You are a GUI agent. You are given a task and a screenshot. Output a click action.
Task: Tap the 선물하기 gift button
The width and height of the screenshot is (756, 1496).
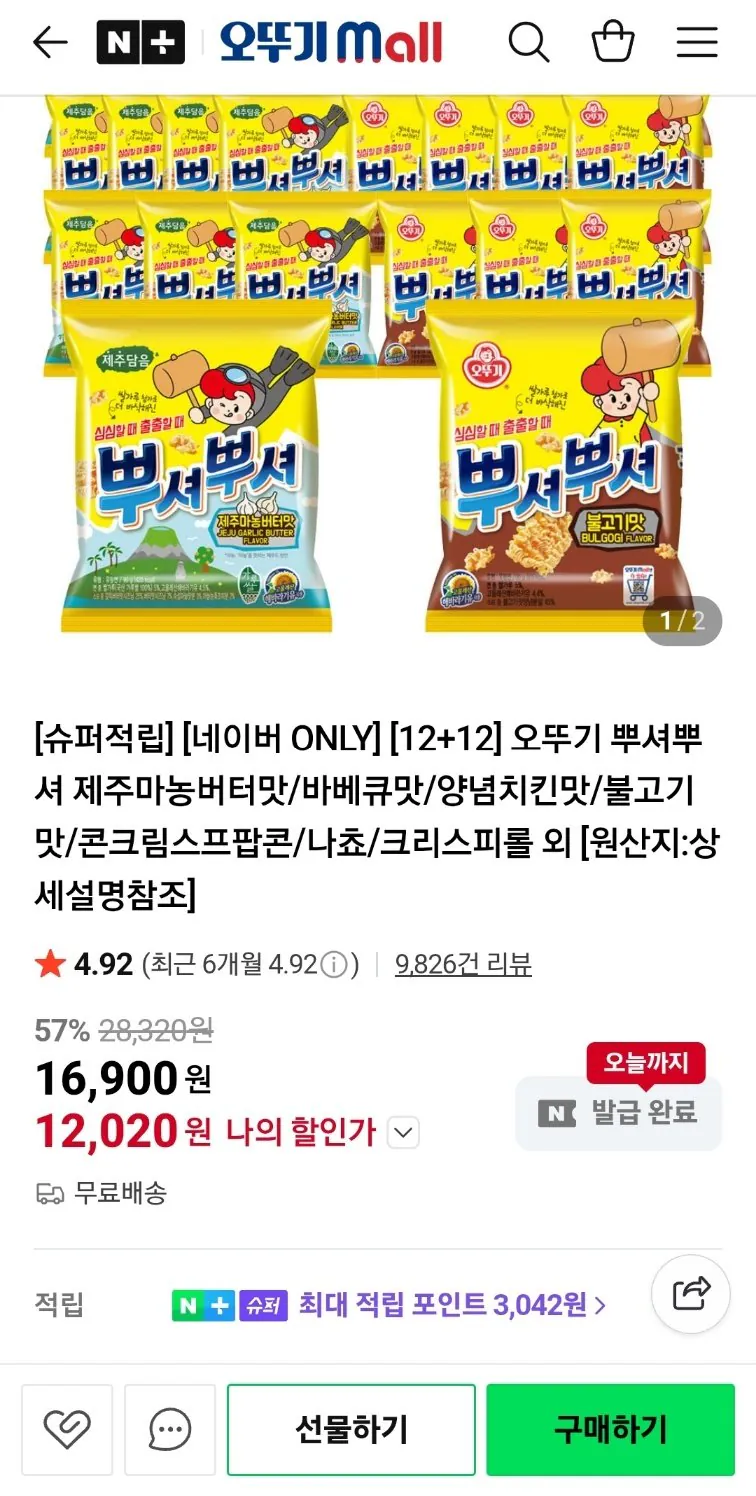(352, 1430)
